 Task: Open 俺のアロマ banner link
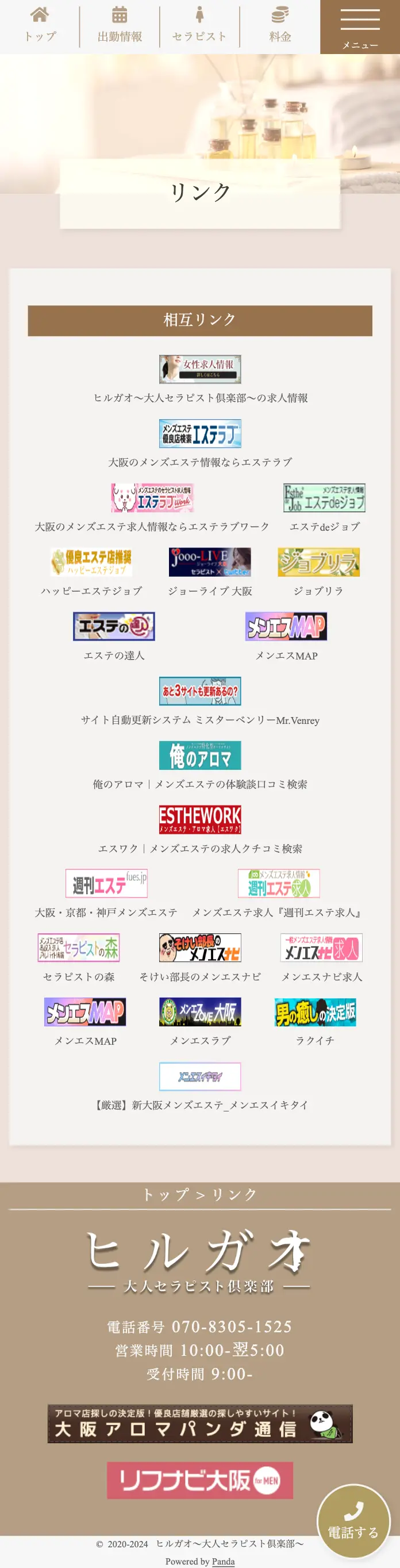(199, 756)
